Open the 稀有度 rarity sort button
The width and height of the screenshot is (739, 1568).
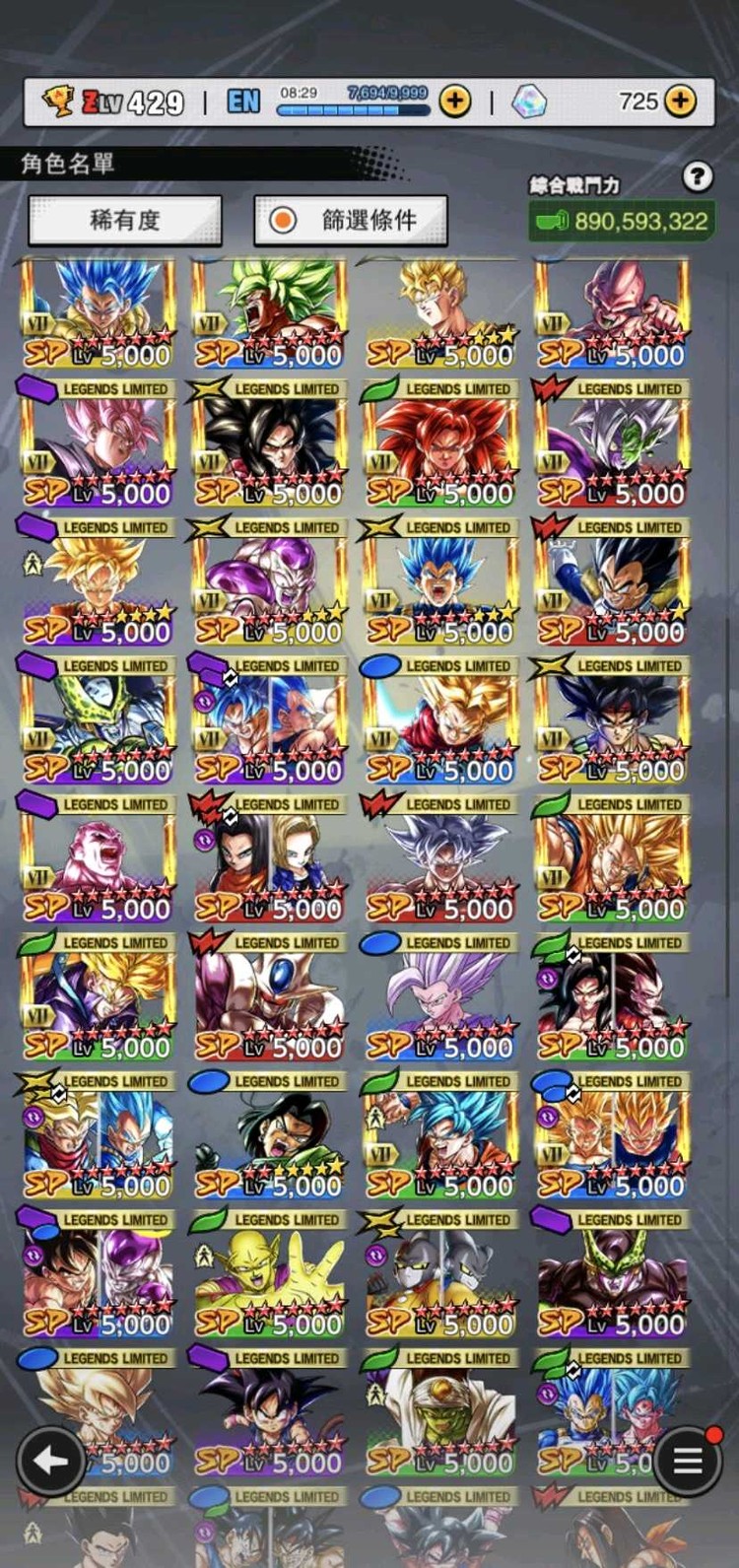125,221
